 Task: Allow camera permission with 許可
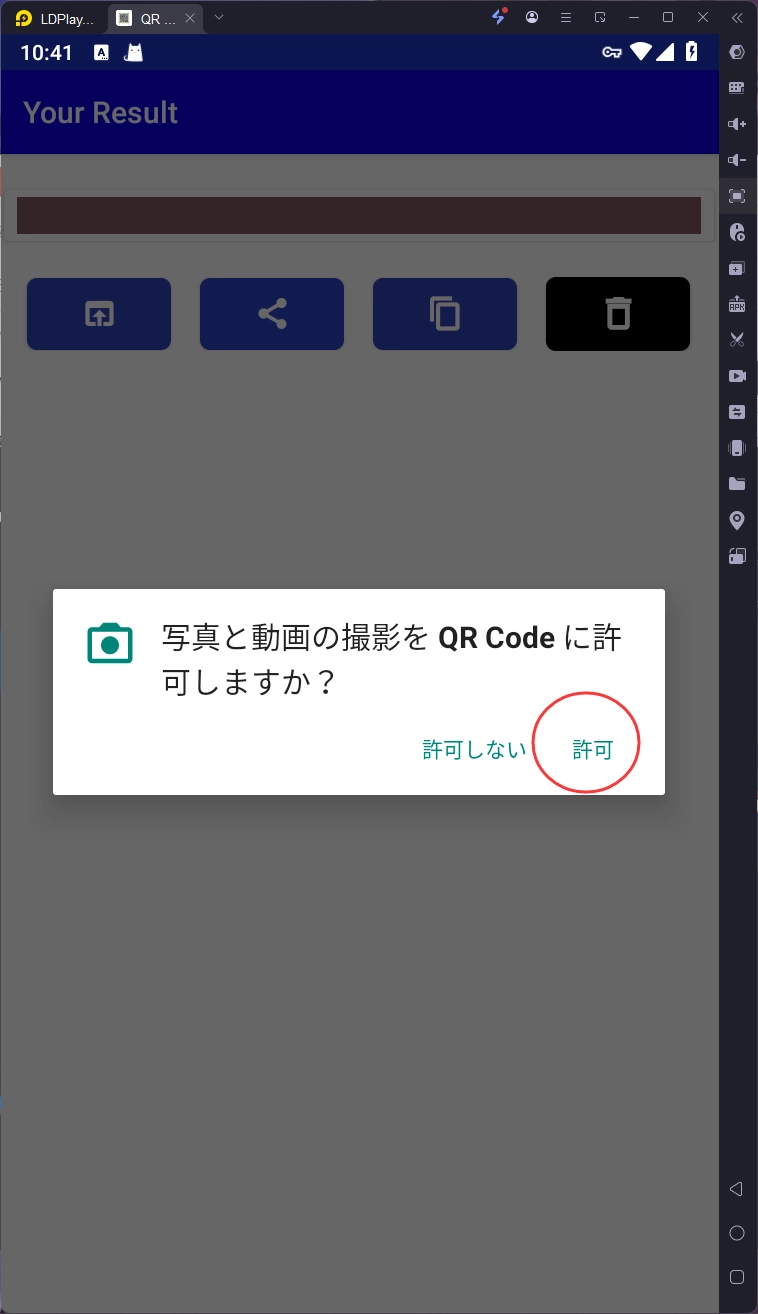point(592,750)
